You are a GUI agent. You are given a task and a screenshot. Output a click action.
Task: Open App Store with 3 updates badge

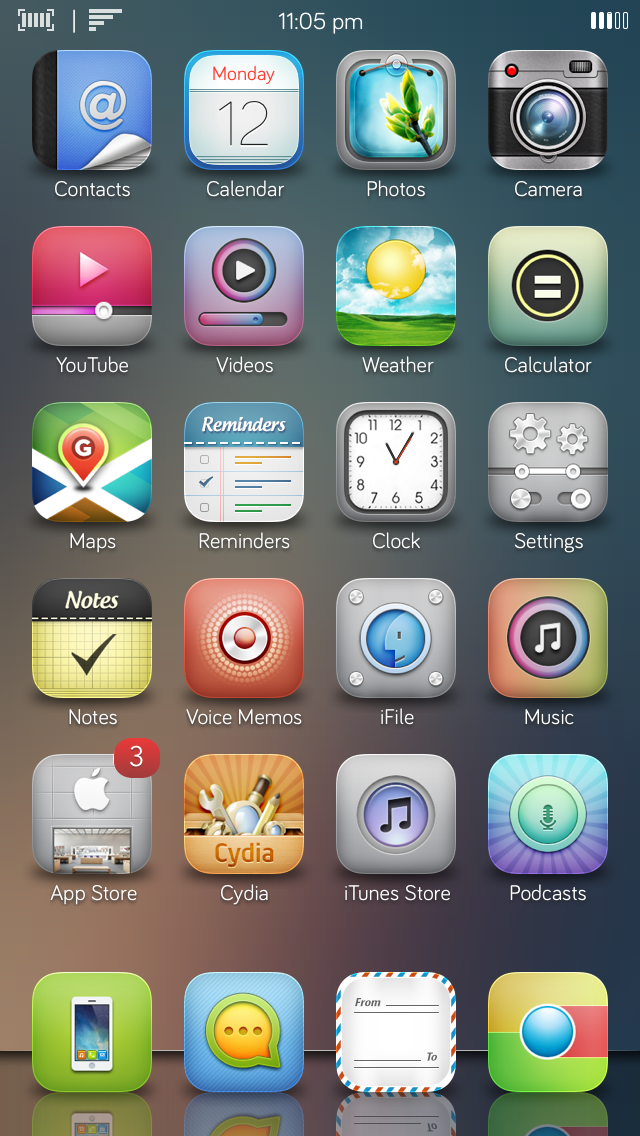pos(92,814)
